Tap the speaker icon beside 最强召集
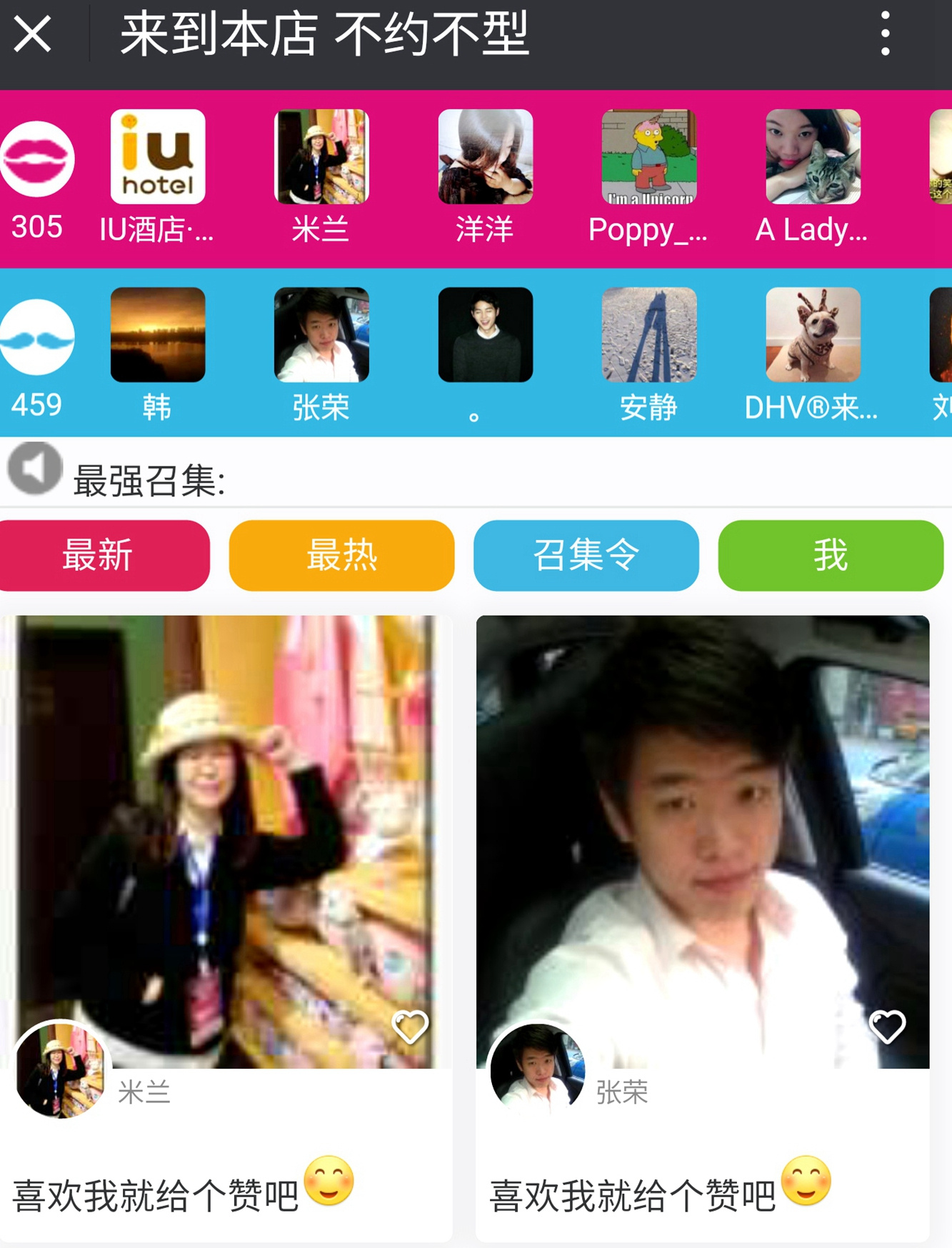 pyautogui.click(x=34, y=469)
